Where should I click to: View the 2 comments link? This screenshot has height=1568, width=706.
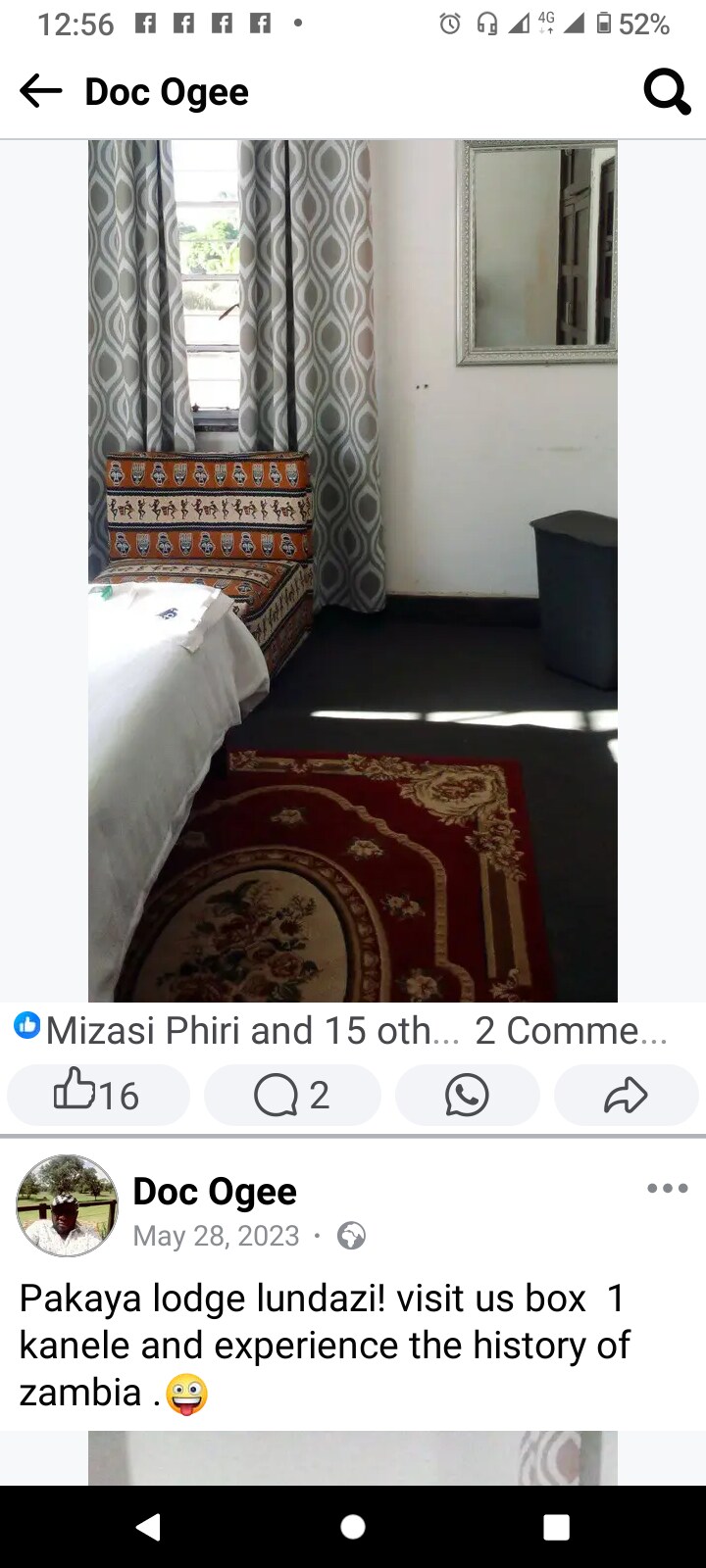click(571, 1030)
